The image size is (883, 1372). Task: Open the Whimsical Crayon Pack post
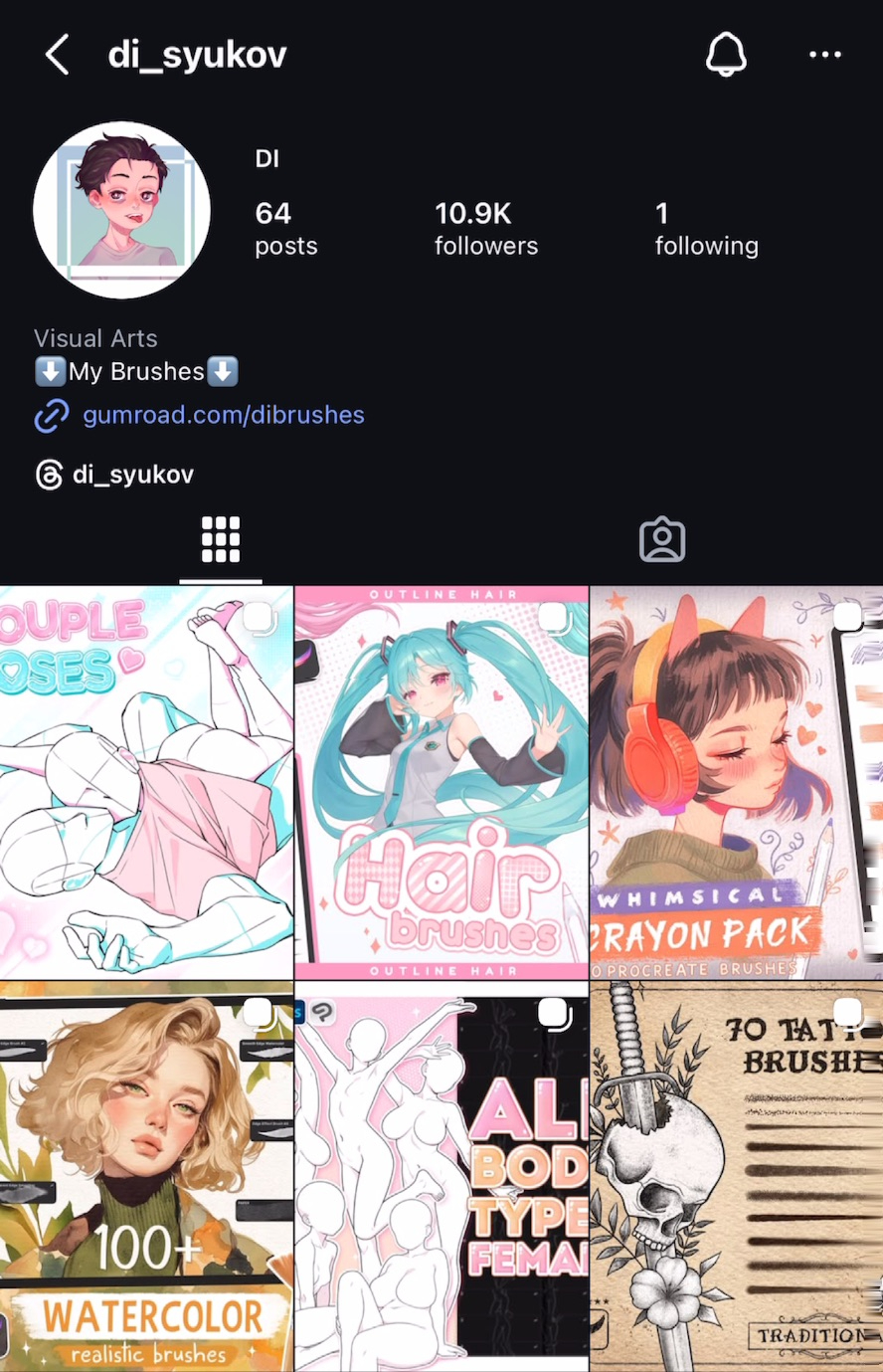tap(736, 783)
